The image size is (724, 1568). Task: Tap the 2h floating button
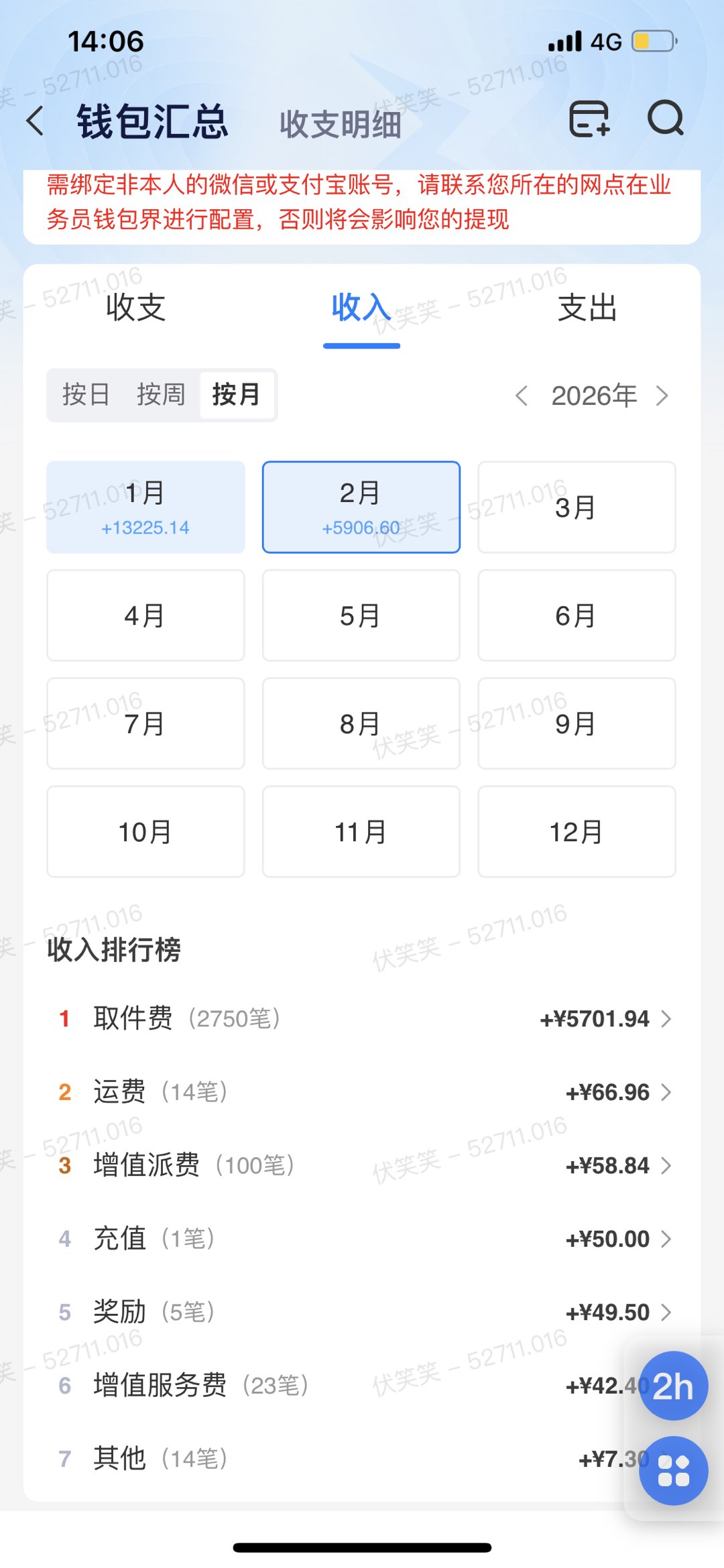pos(673,1385)
